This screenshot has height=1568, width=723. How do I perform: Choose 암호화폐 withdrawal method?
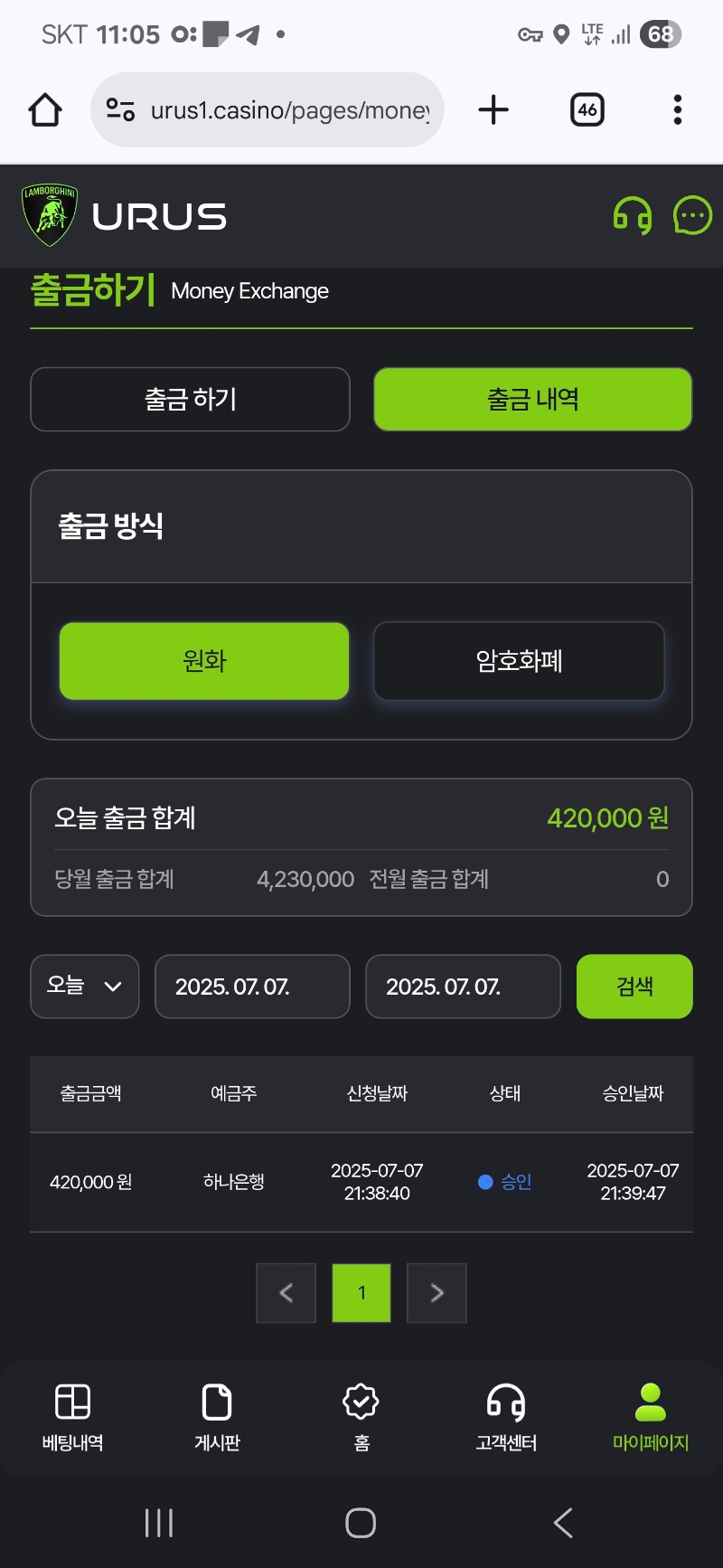tap(519, 661)
